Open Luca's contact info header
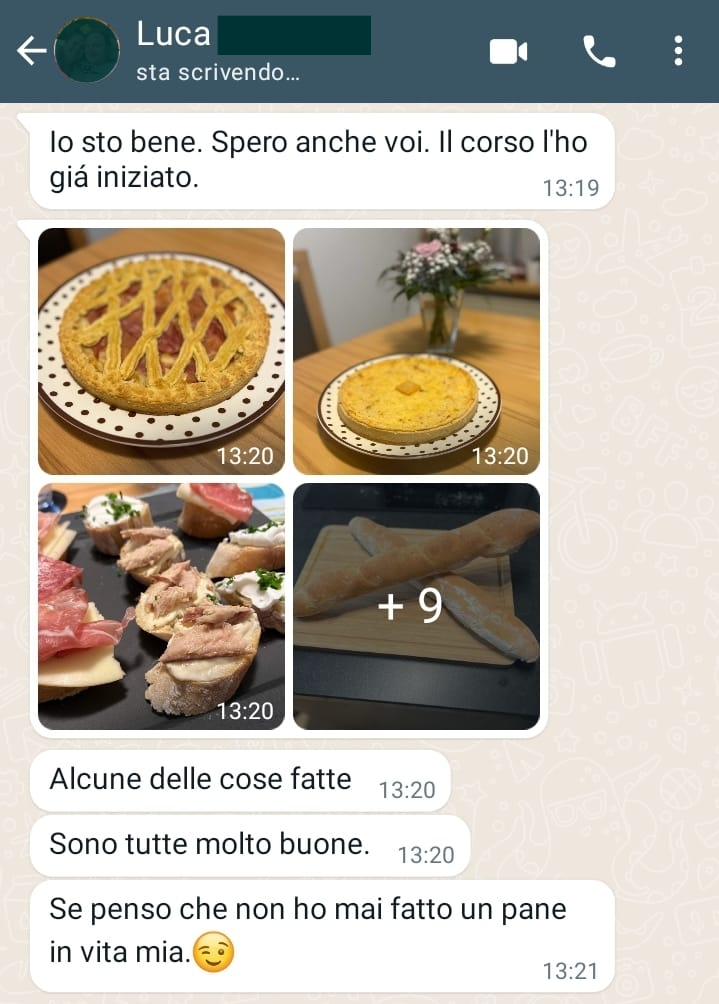The height and width of the screenshot is (1004, 719). [x=250, y=50]
